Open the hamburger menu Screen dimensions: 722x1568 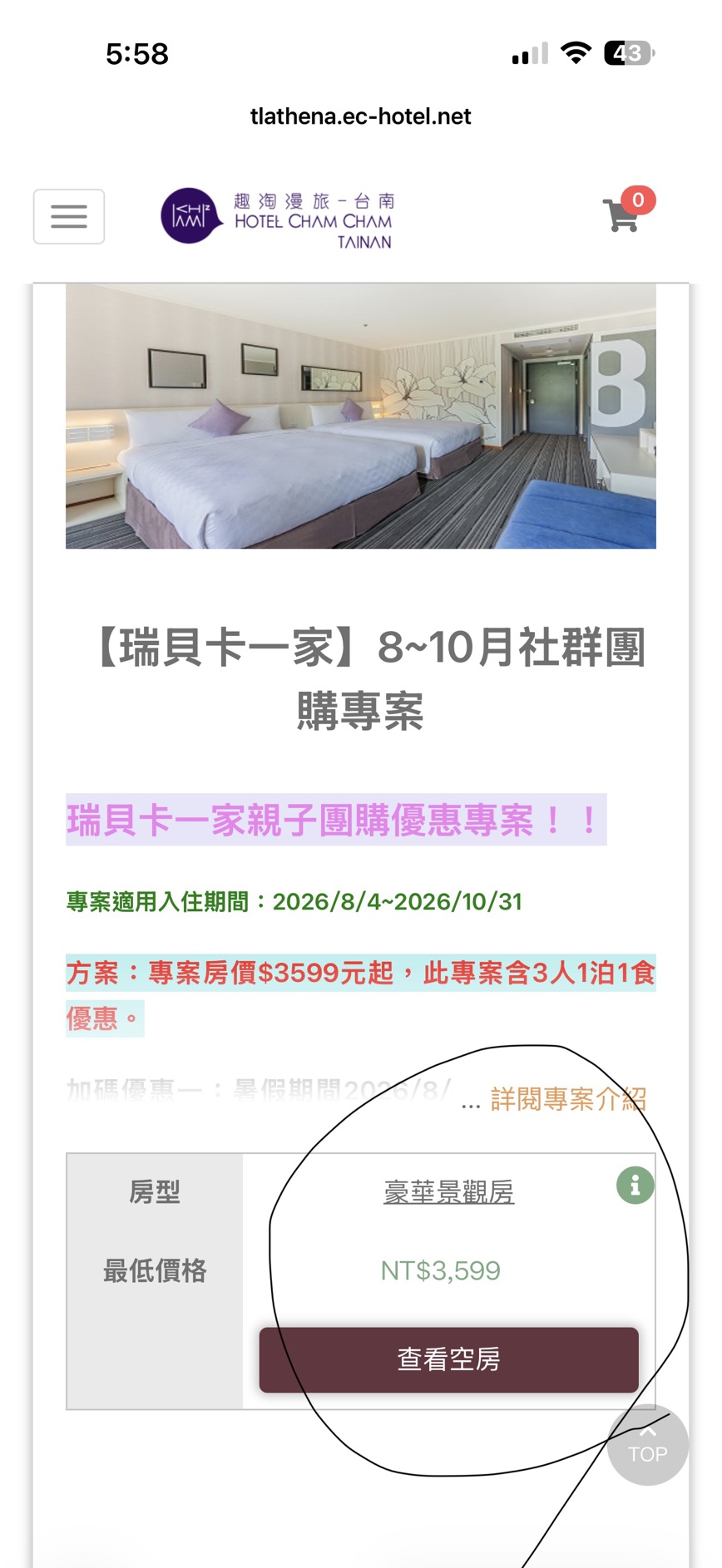(69, 216)
